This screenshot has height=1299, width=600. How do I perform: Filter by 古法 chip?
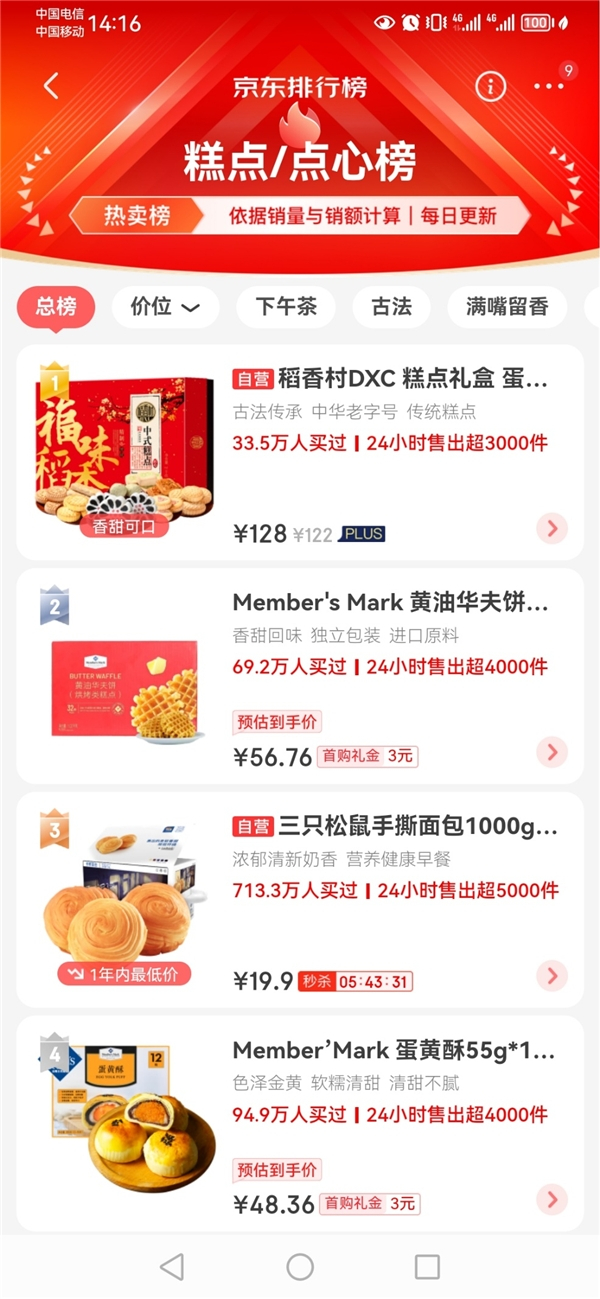(391, 307)
